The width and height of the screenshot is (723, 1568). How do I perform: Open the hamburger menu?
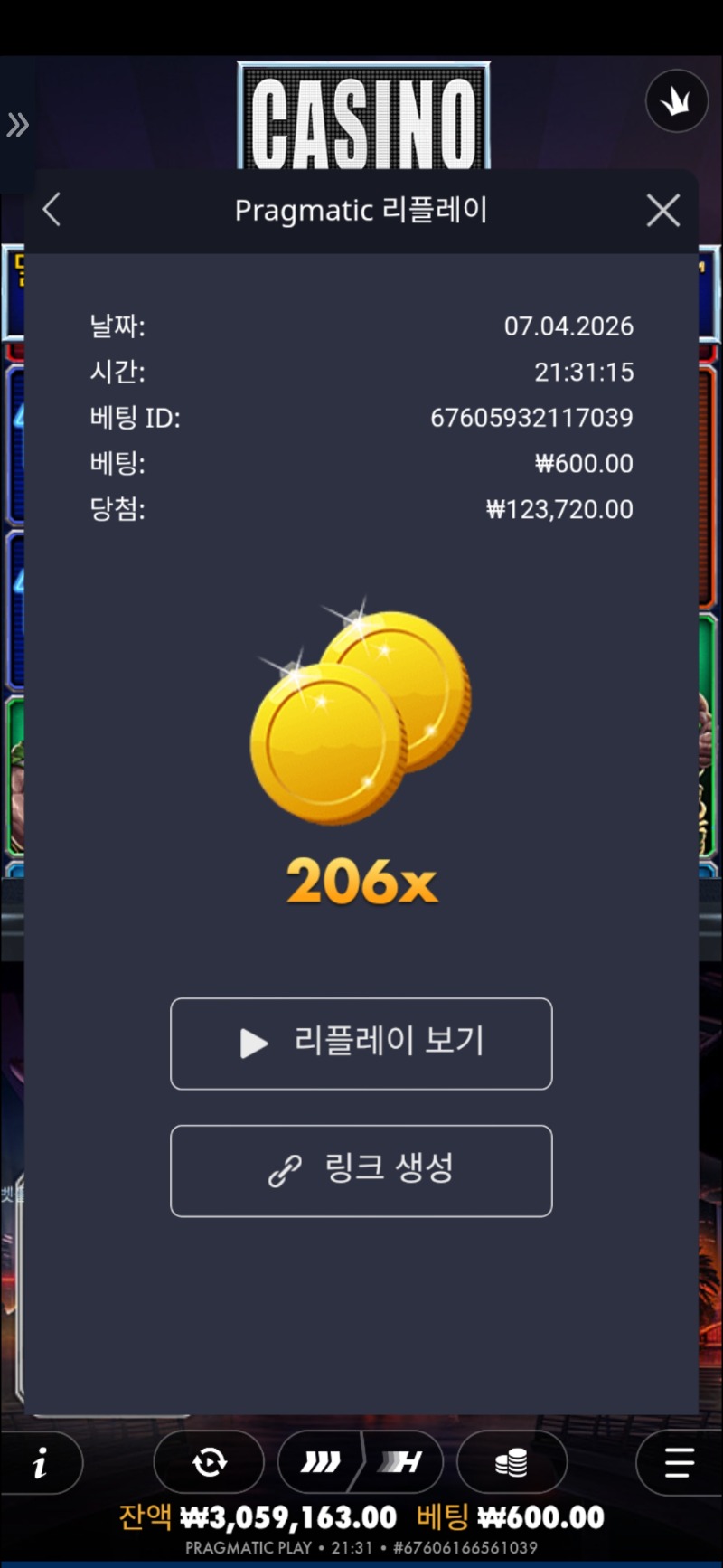(678, 1462)
